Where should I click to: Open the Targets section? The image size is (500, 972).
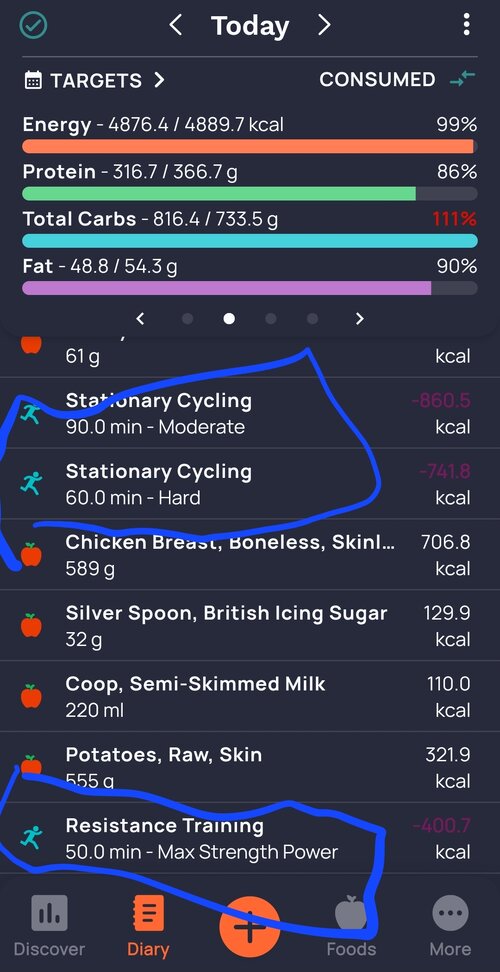[x=94, y=80]
